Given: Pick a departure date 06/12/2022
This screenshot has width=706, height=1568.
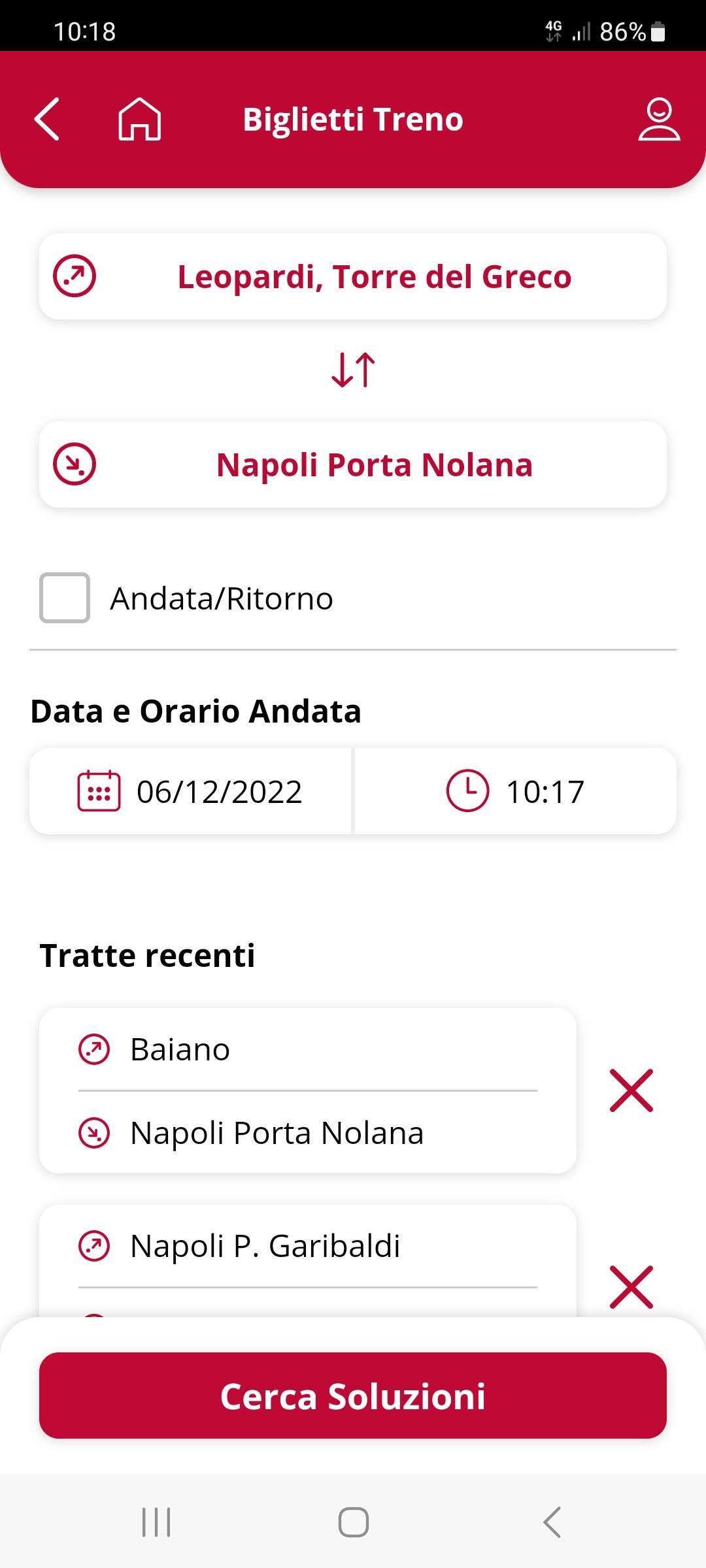Looking at the screenshot, I should point(190,791).
